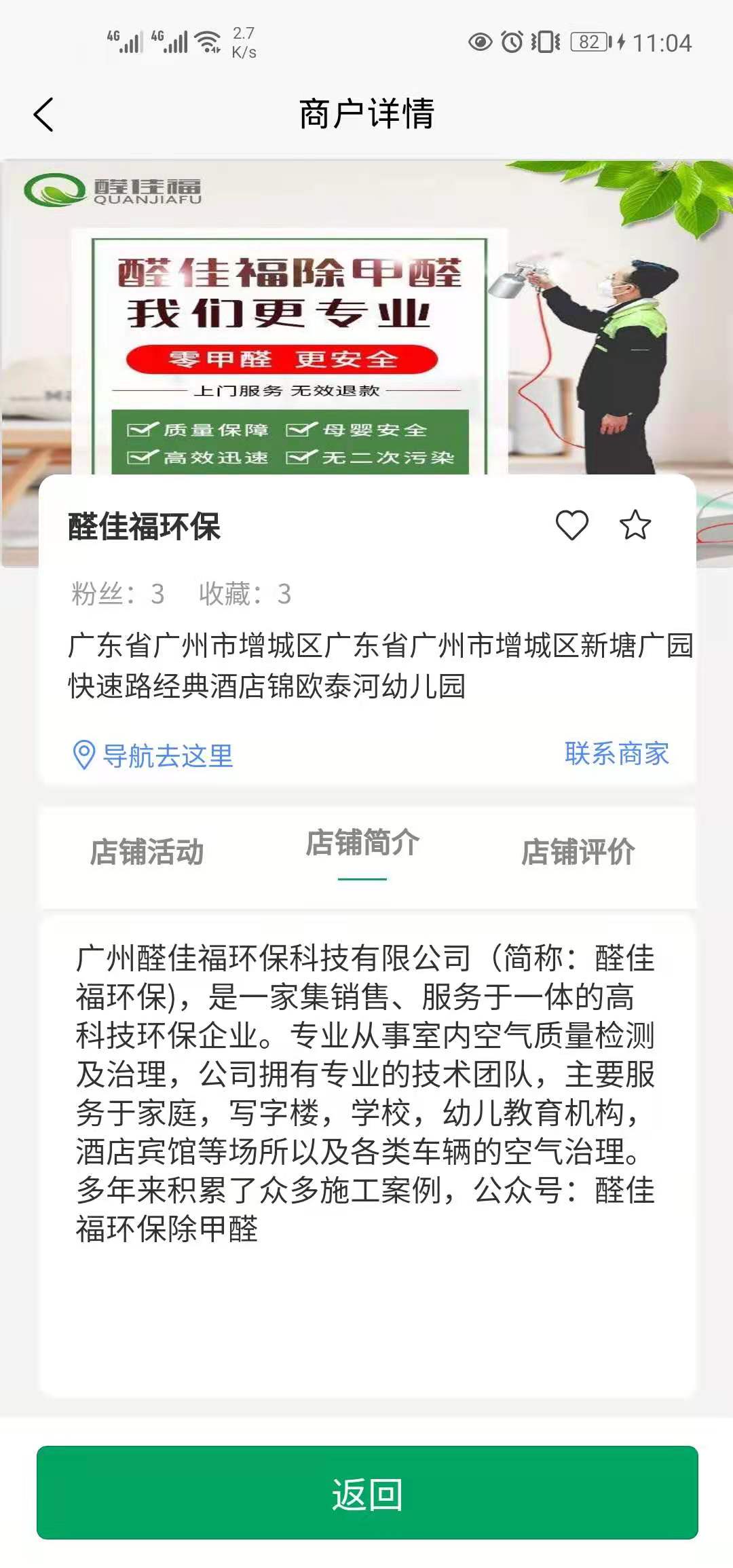Switch to the 店铺活动 tab

click(x=147, y=852)
